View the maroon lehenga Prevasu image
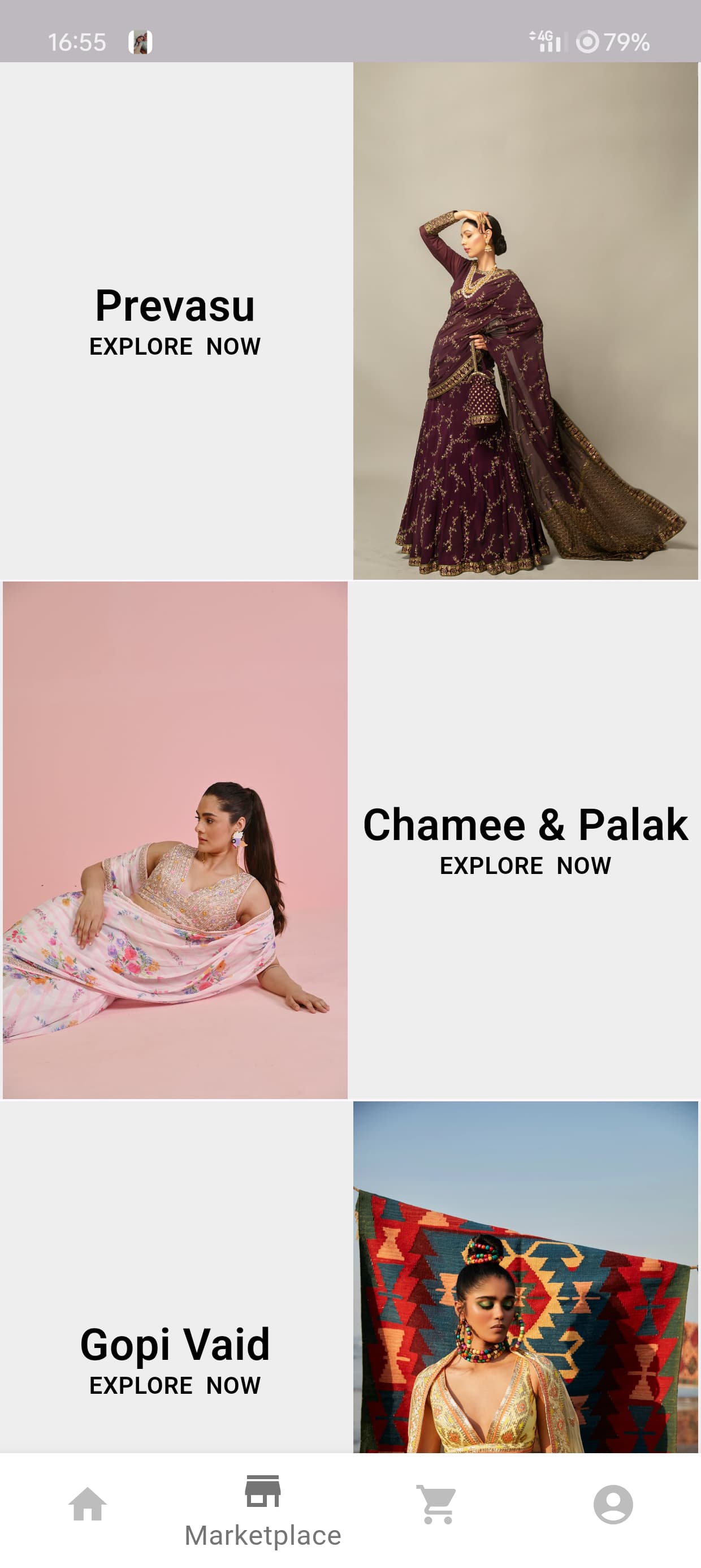The height and width of the screenshot is (1568, 701). [525, 321]
